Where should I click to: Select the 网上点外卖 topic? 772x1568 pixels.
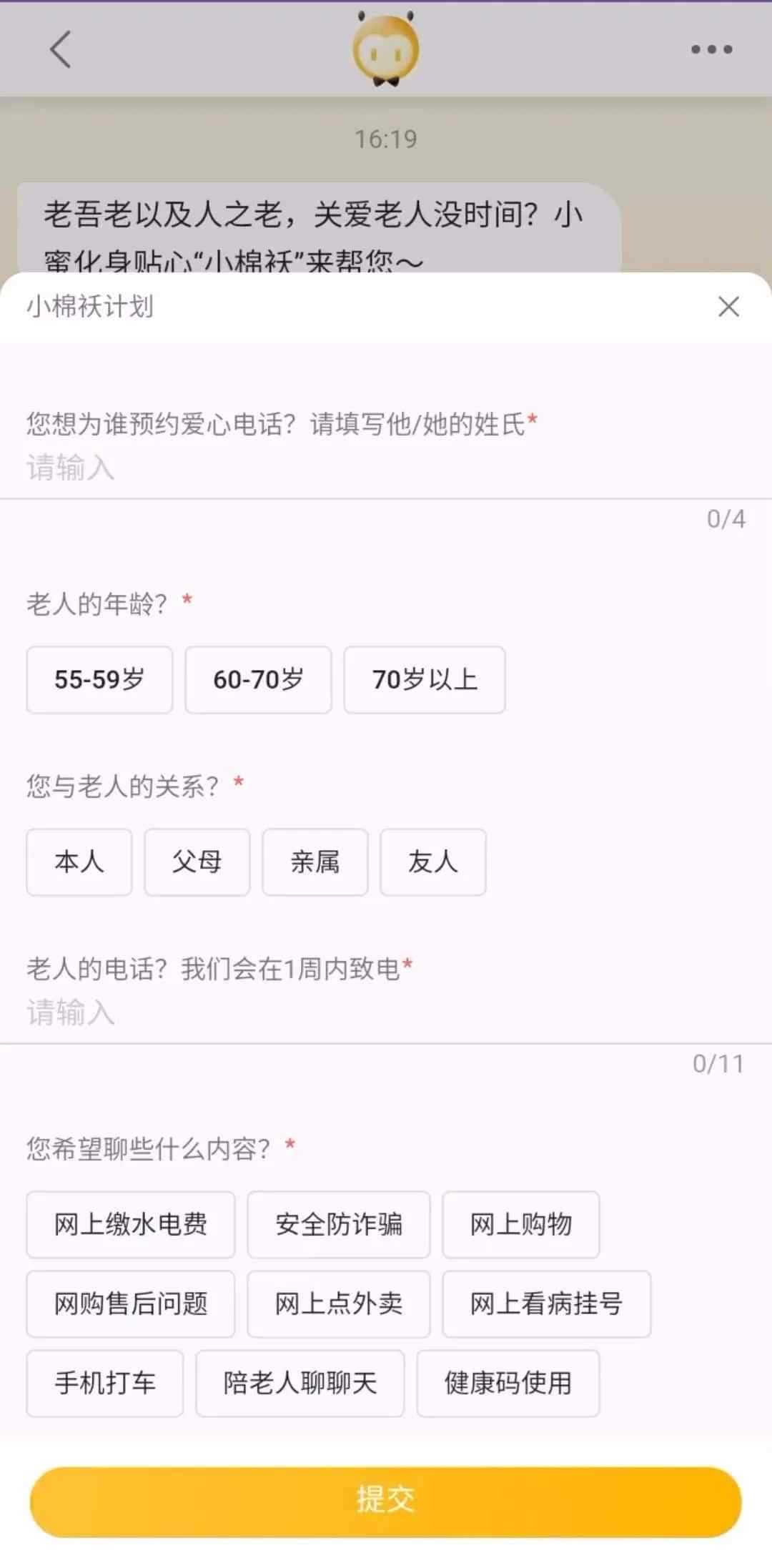coord(339,1303)
